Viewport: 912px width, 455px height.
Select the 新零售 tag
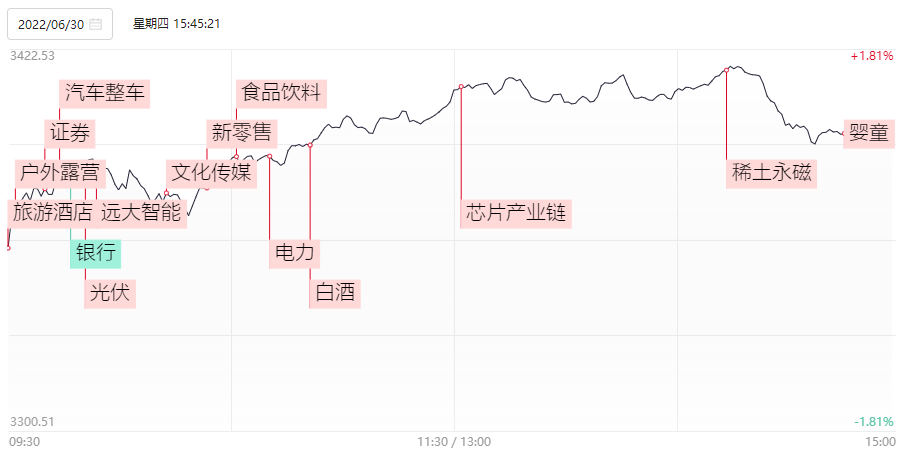pos(240,132)
